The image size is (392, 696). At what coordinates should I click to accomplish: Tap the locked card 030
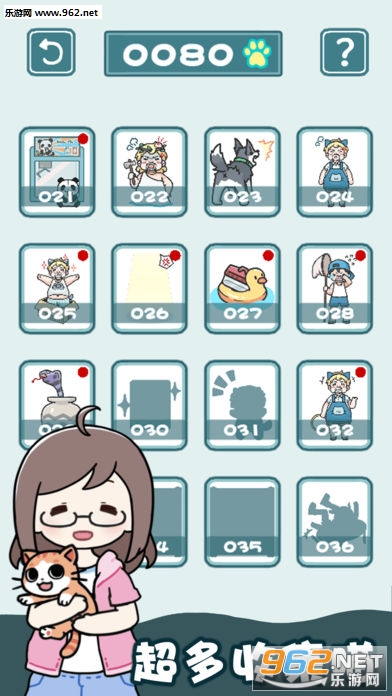coord(149,405)
